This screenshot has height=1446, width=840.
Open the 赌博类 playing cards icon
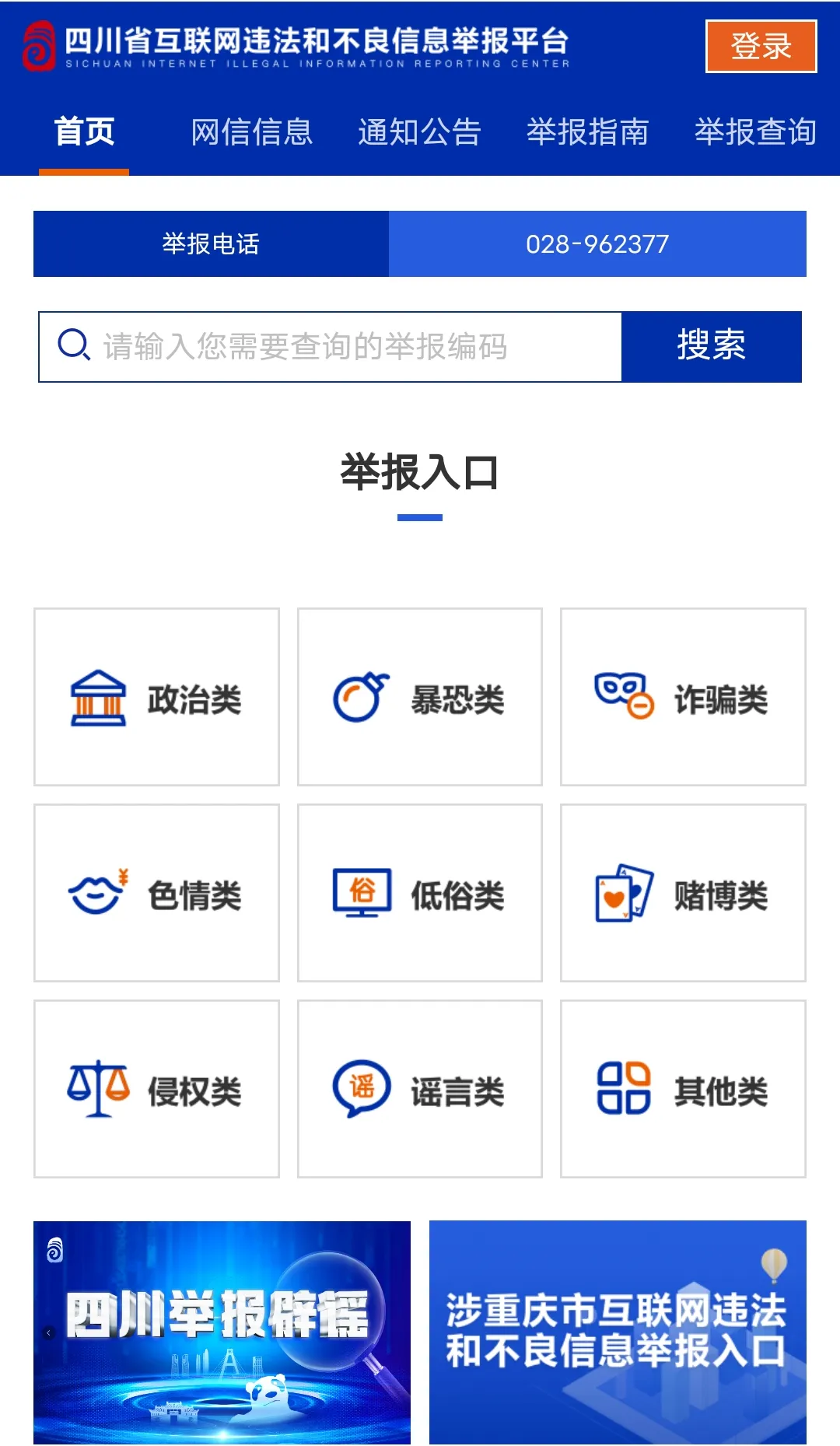coord(622,895)
